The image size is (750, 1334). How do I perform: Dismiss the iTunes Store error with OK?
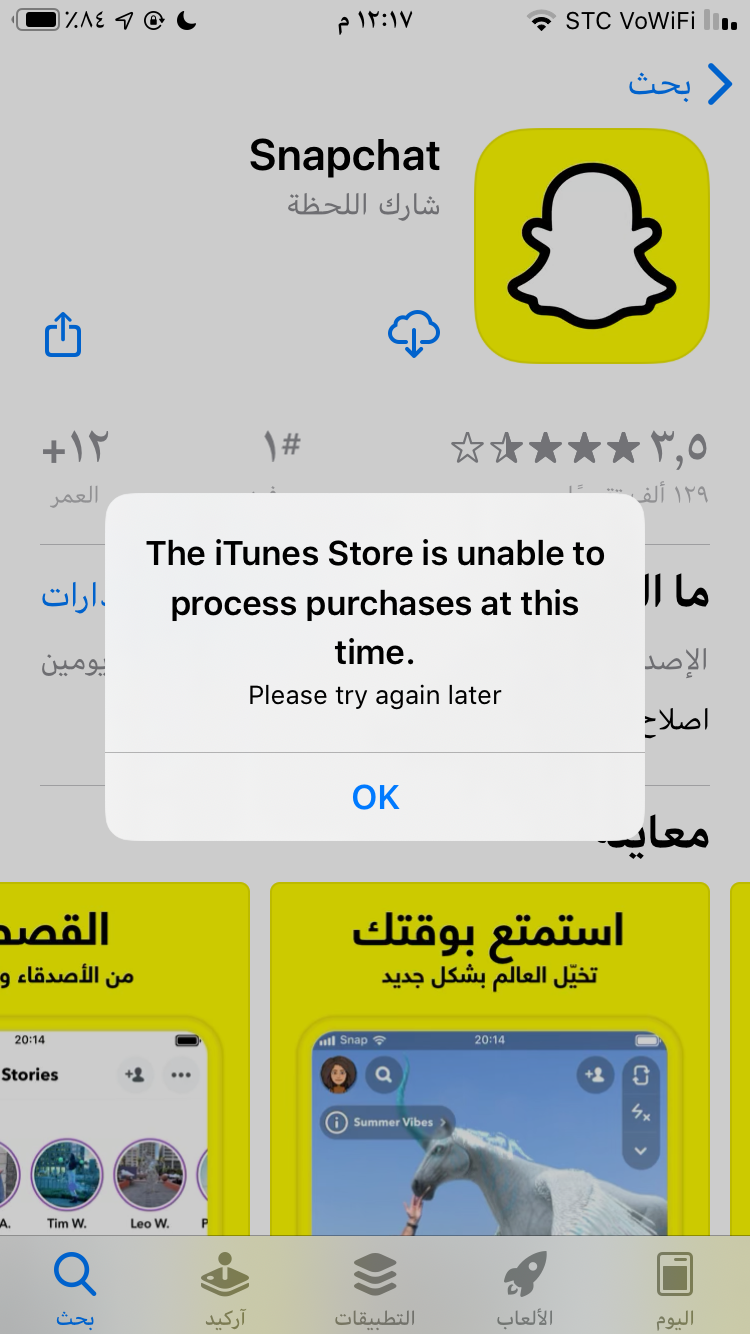coord(375,797)
